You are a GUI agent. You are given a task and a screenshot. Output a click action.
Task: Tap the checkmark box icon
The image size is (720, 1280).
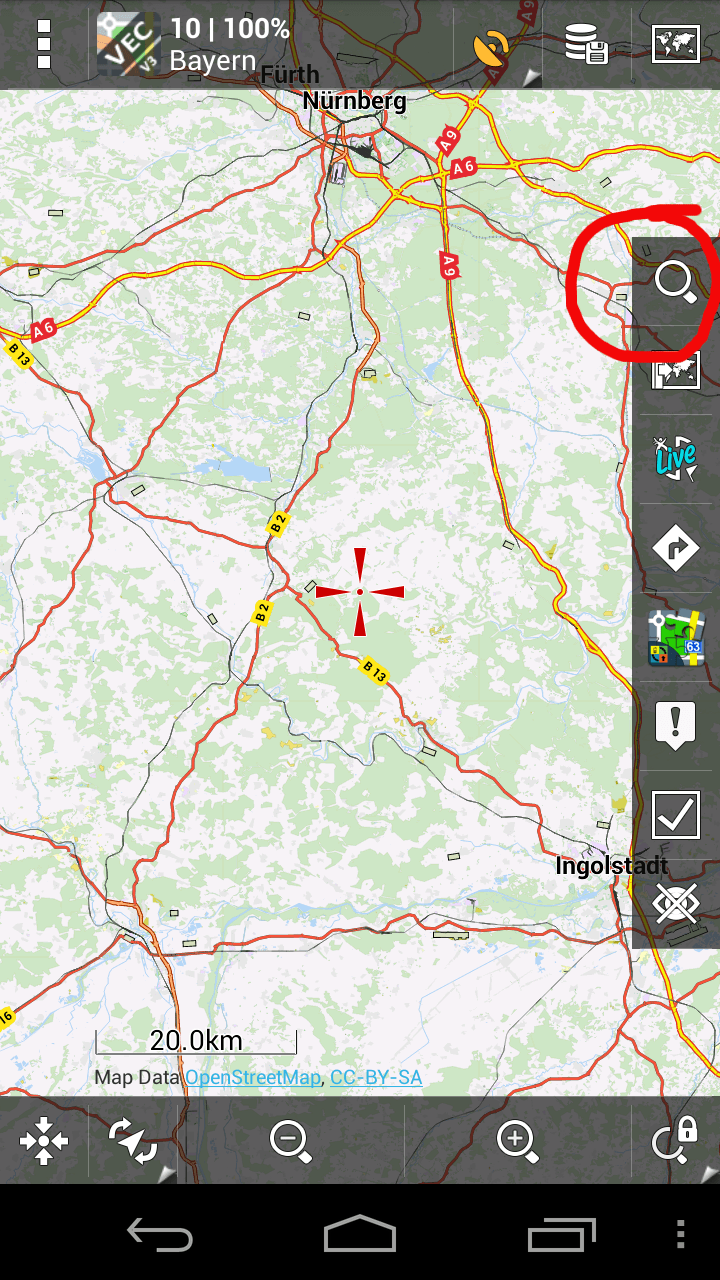(x=676, y=814)
